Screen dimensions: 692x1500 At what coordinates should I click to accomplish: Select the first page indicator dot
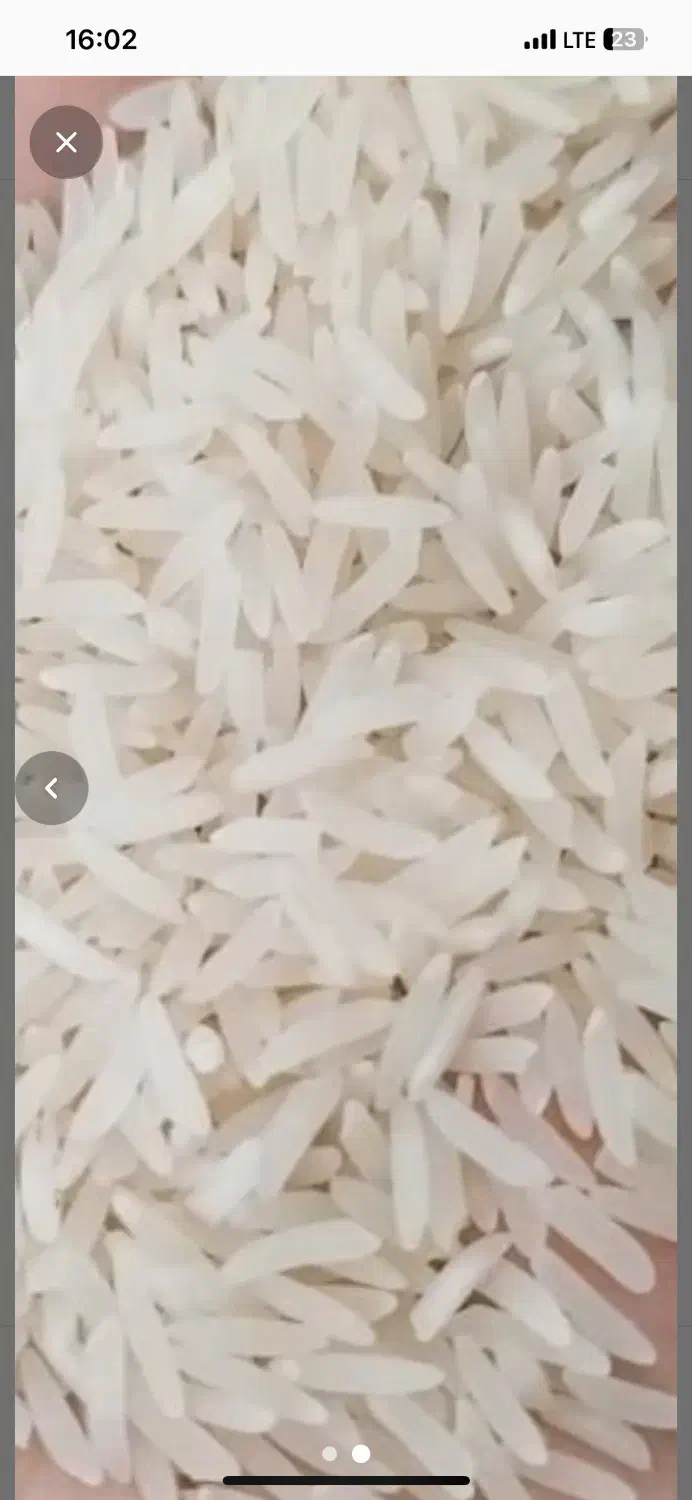click(330, 1454)
